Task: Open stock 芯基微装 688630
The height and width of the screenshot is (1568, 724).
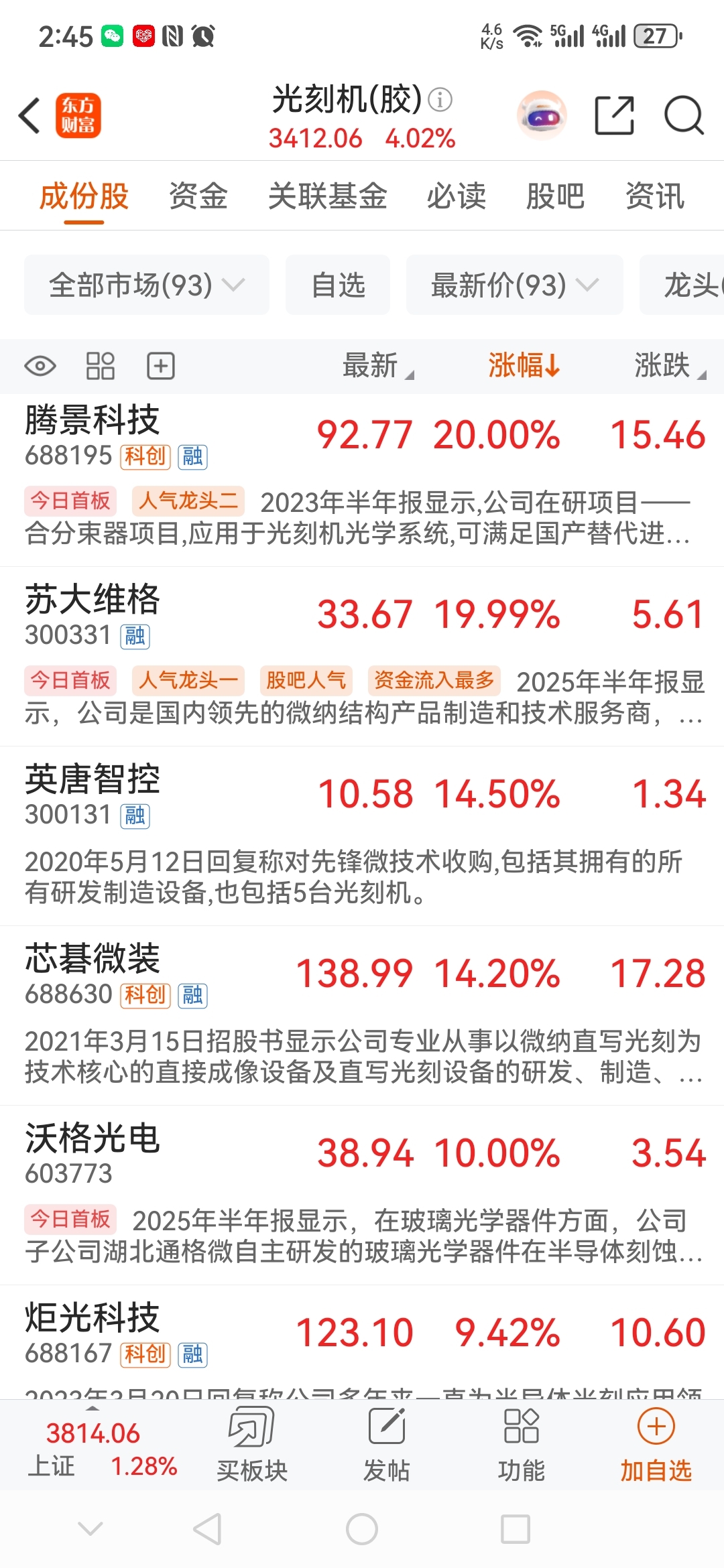Action: (362, 1016)
